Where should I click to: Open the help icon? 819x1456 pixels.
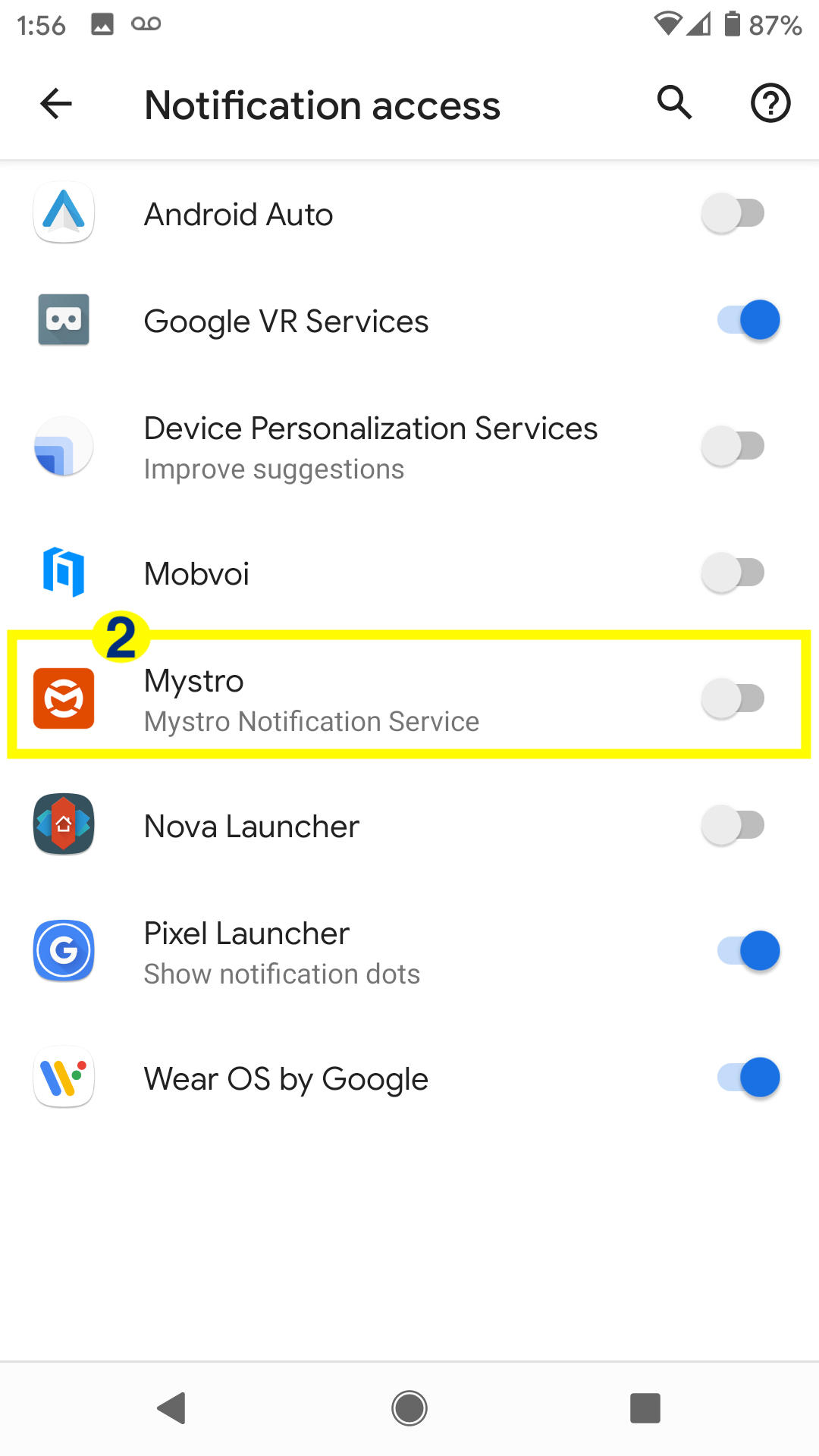770,103
